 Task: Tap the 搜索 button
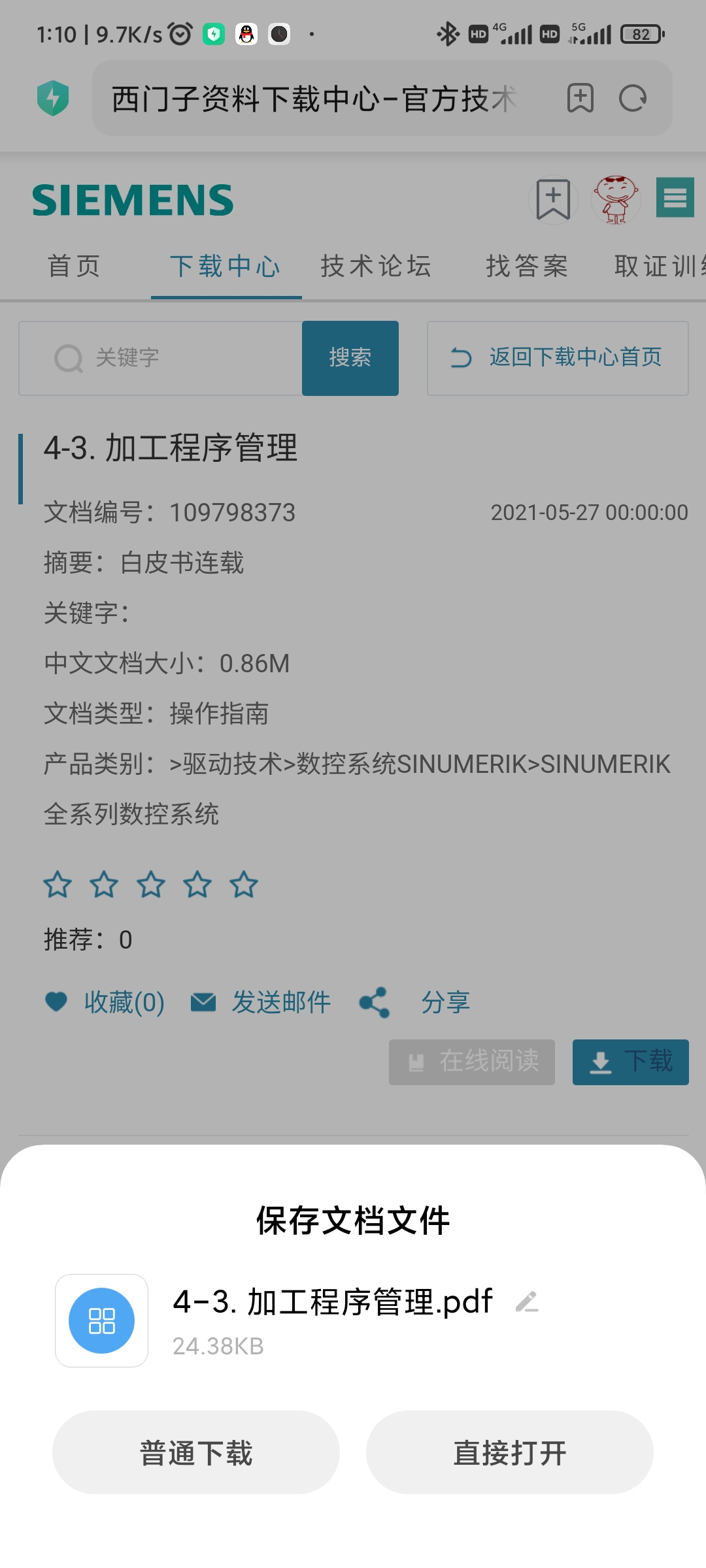(350, 358)
